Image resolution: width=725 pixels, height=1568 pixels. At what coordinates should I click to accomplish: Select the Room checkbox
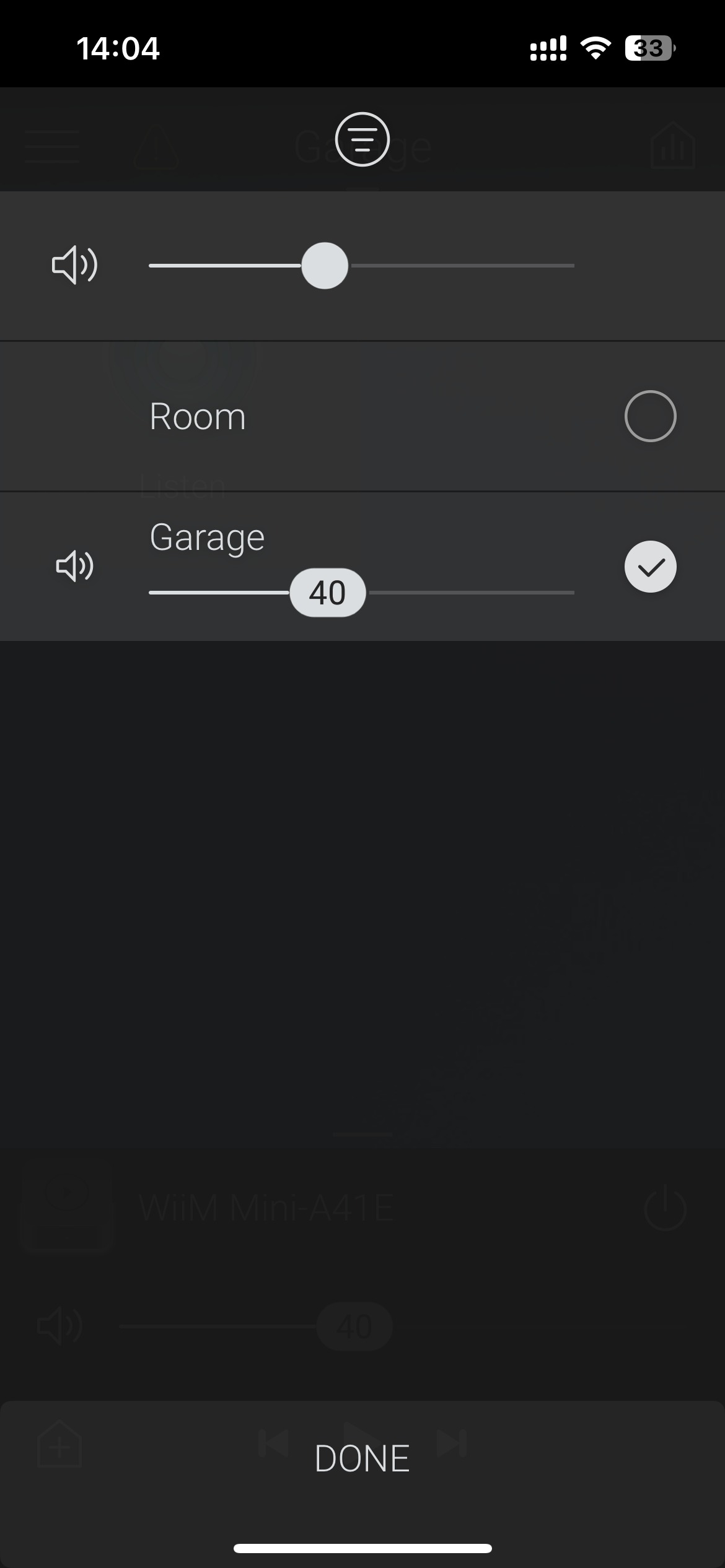pyautogui.click(x=650, y=416)
